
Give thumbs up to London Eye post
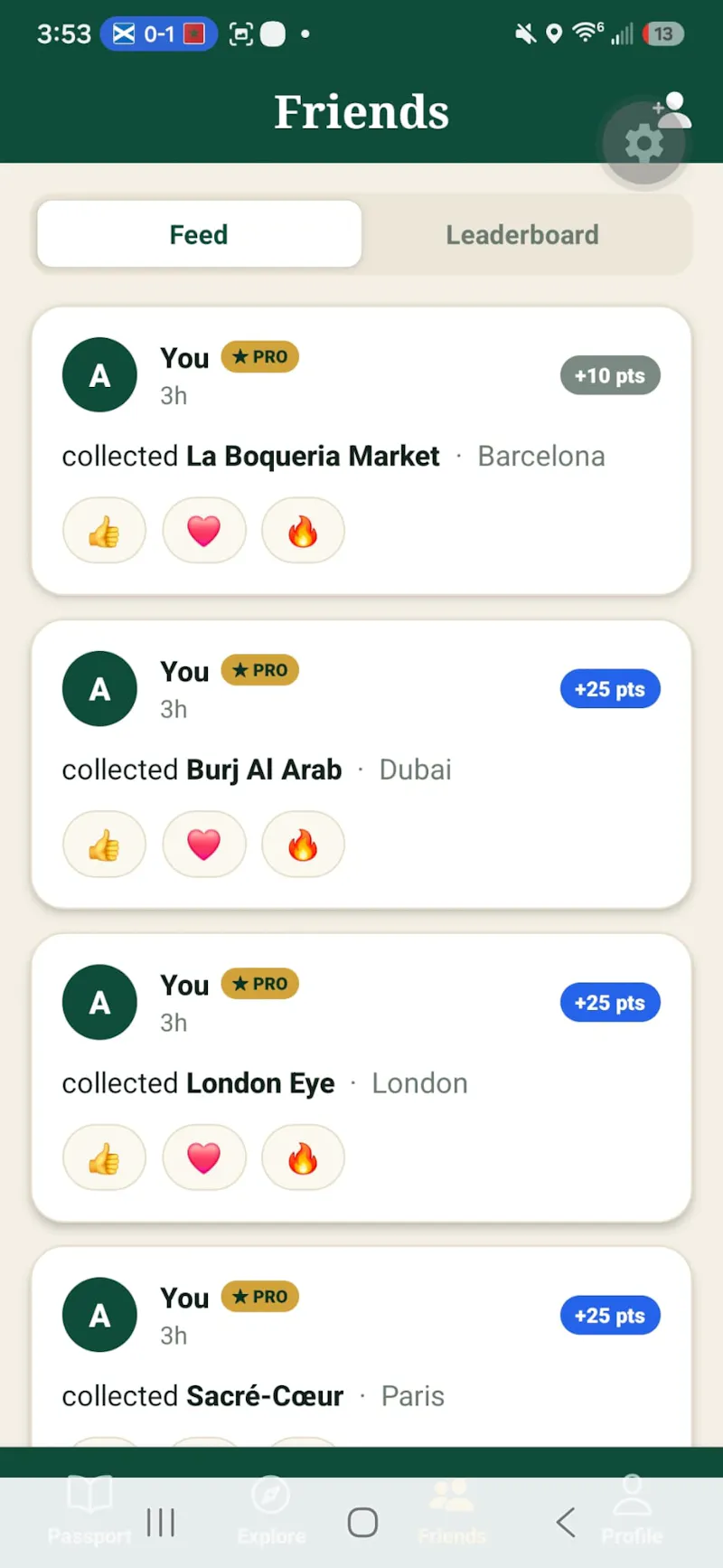point(104,1157)
